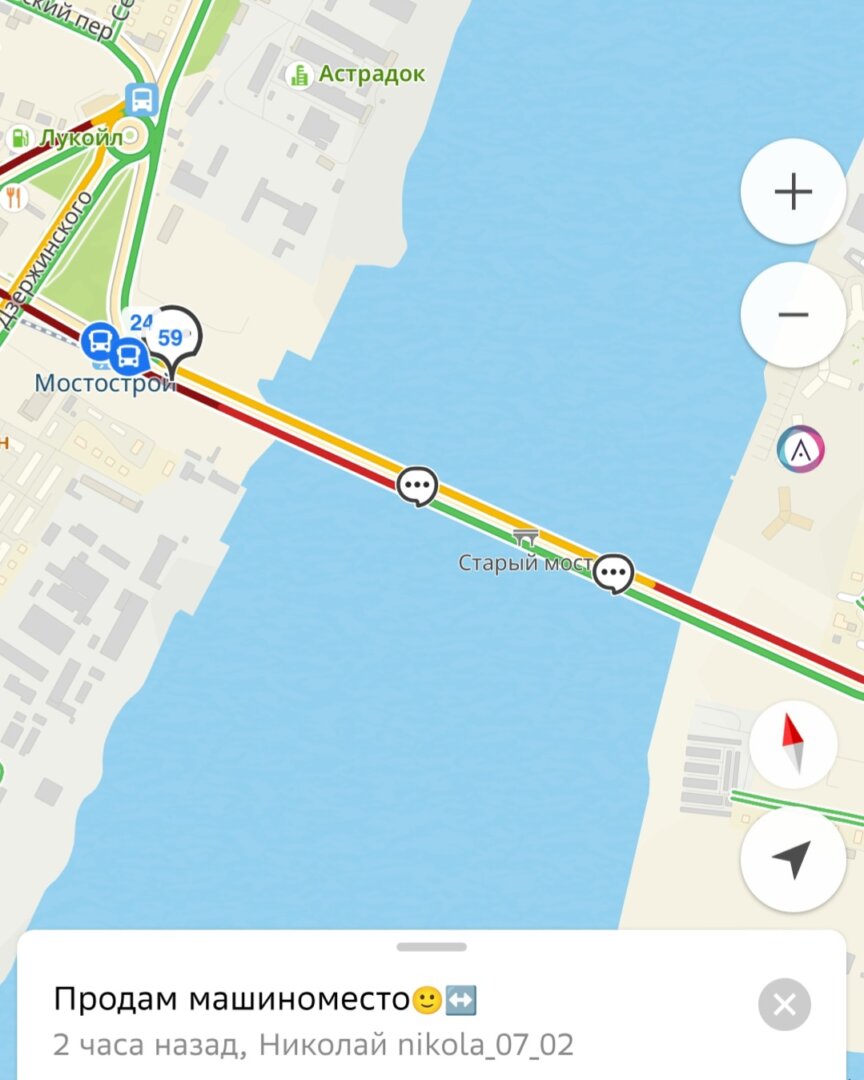Open the chat bubble at bridge midpoint

417,486
